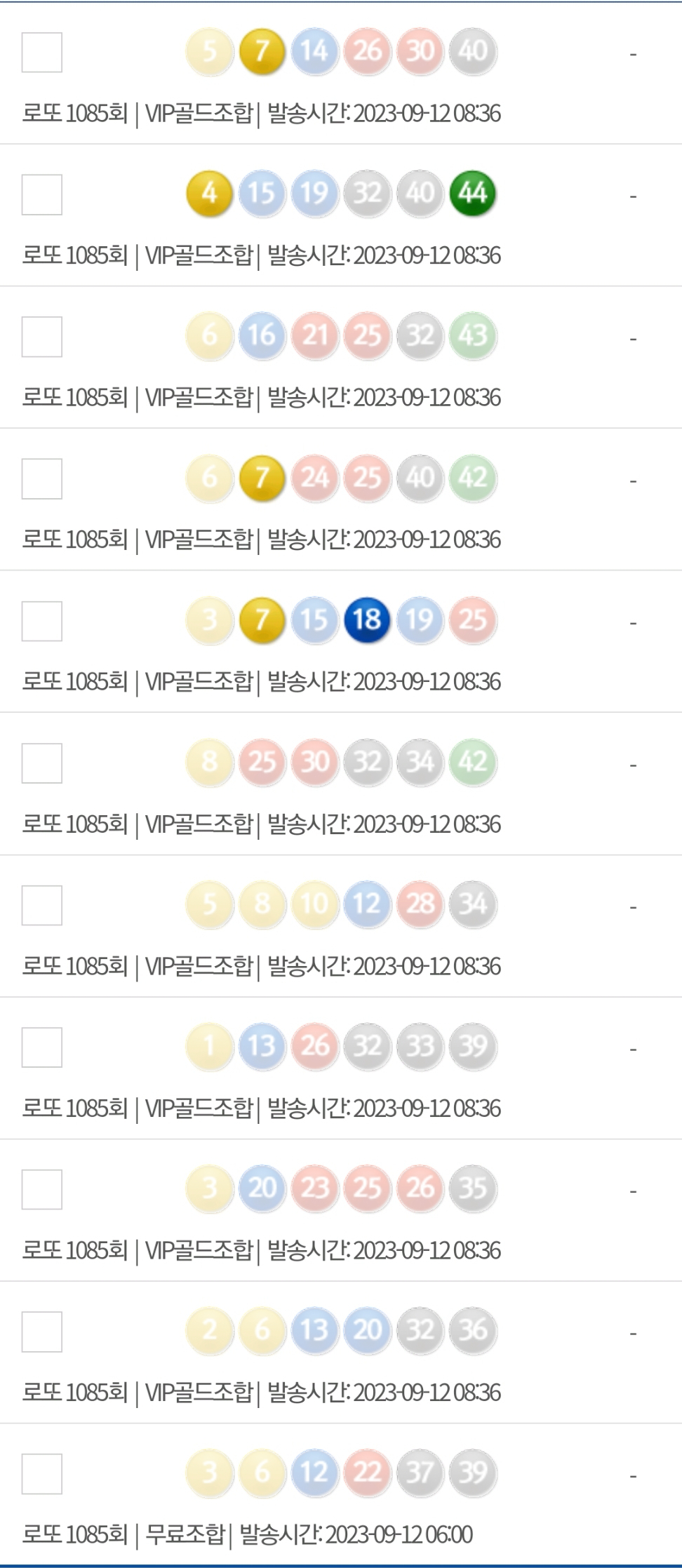Mark the checkbox for 6 7 24 25 40 42

click(42, 479)
